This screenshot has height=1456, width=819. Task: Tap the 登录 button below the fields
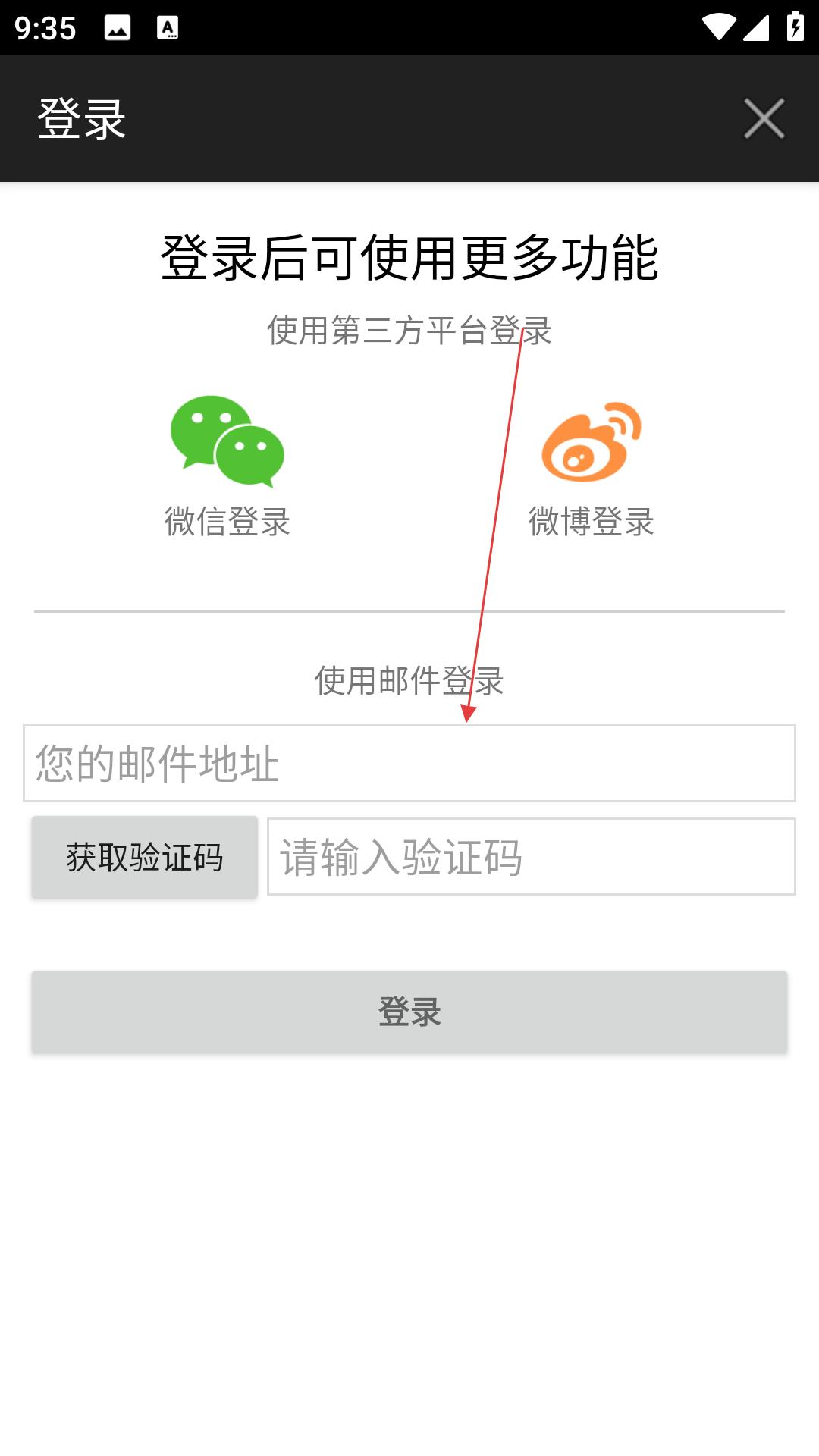pos(409,1012)
